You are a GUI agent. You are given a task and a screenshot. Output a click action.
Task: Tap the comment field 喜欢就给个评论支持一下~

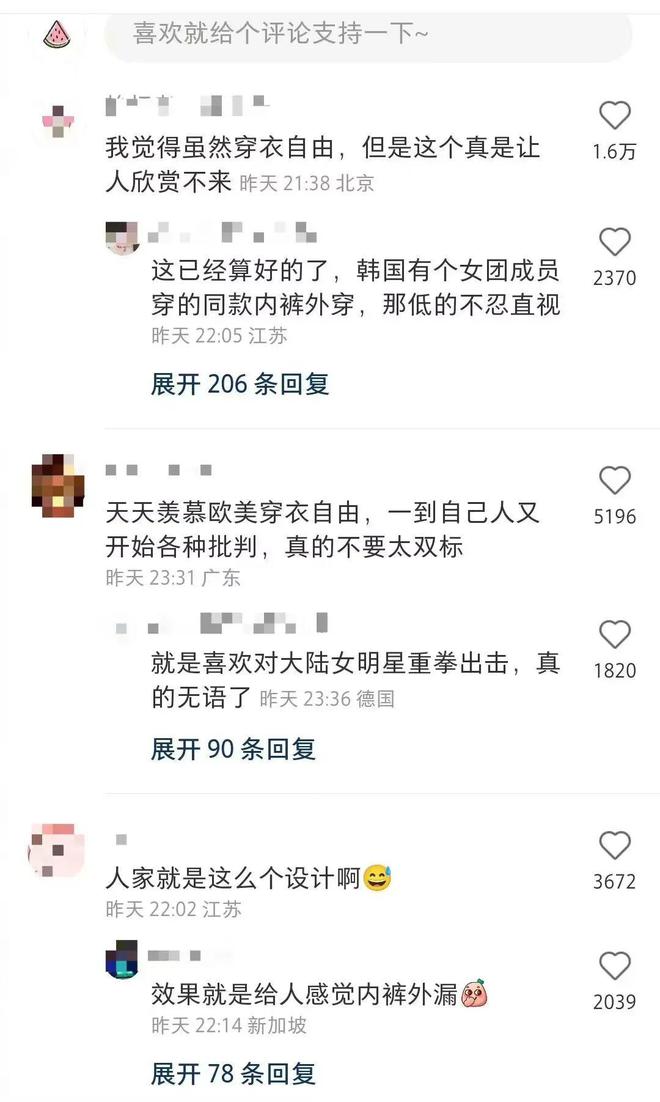click(x=368, y=35)
